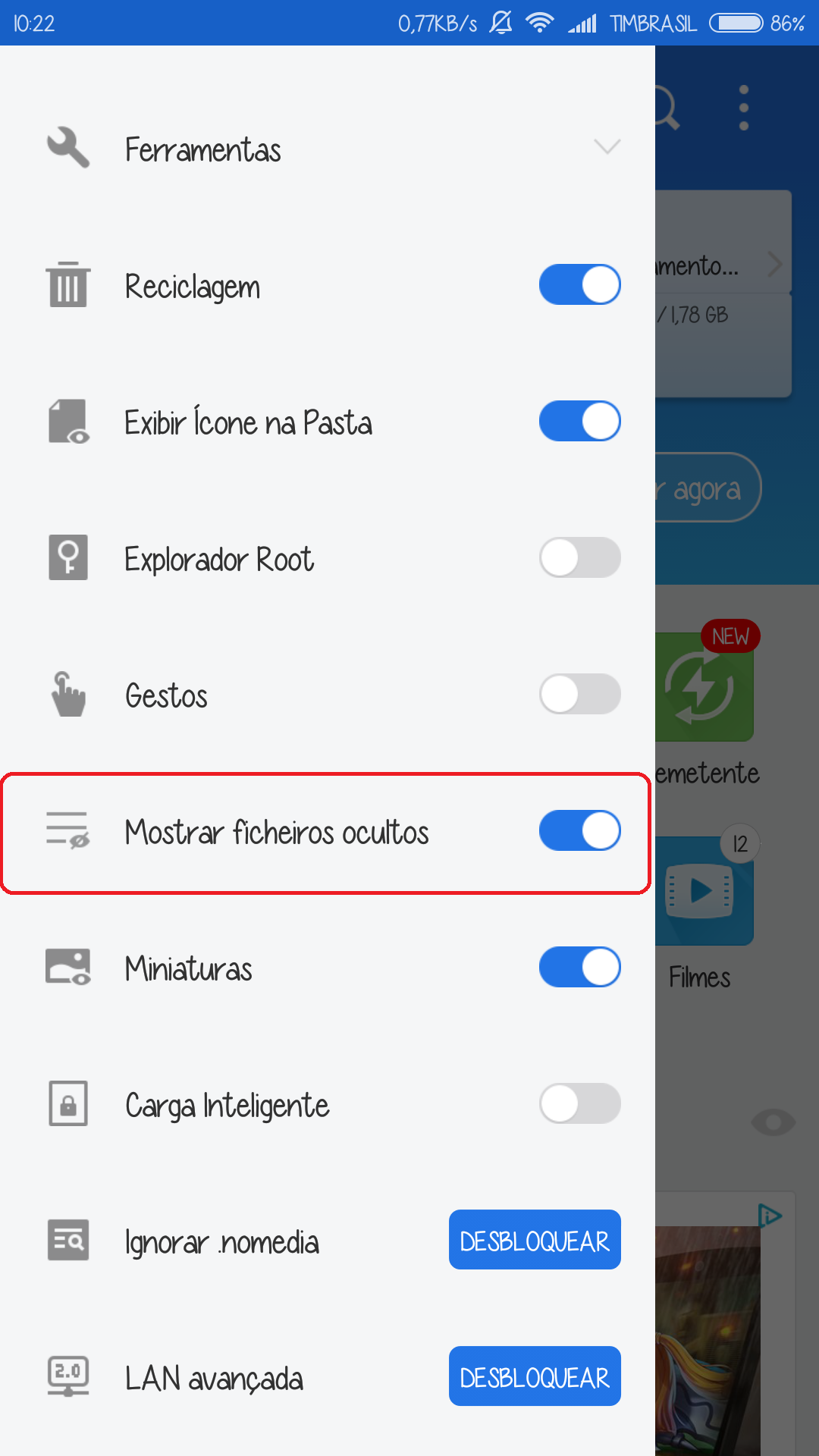819x1456 pixels.
Task: Unlock LAN avançada with Desbloquear
Action: [535, 1376]
